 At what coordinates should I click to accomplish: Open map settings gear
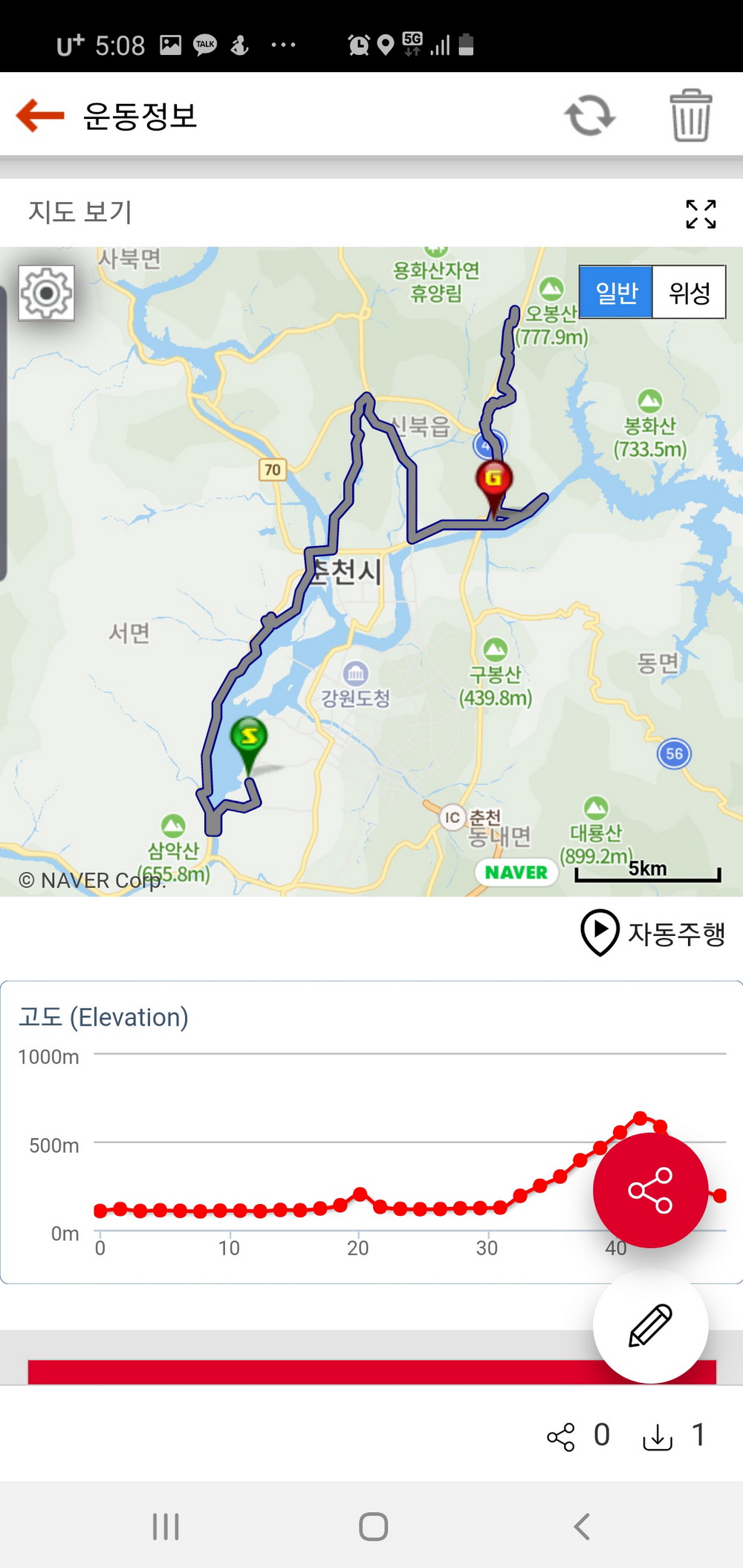47,293
